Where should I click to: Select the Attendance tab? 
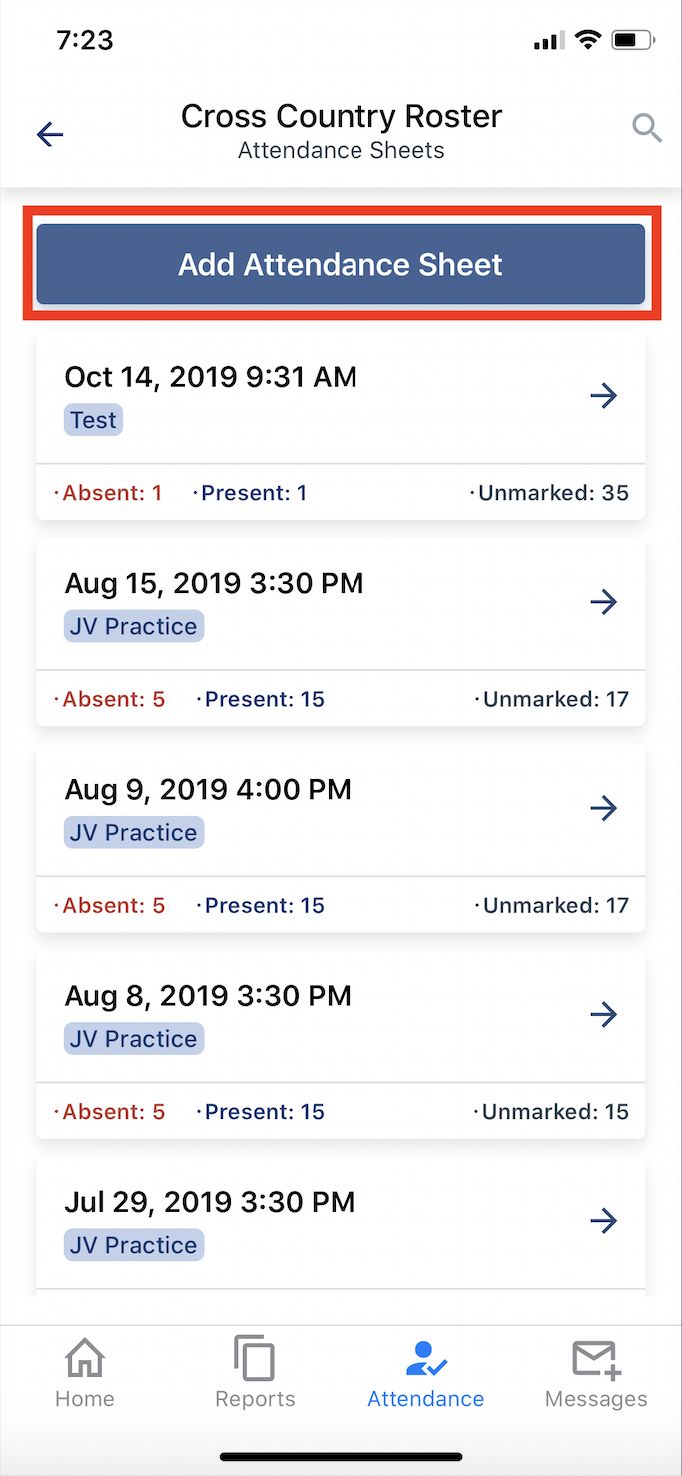426,1373
